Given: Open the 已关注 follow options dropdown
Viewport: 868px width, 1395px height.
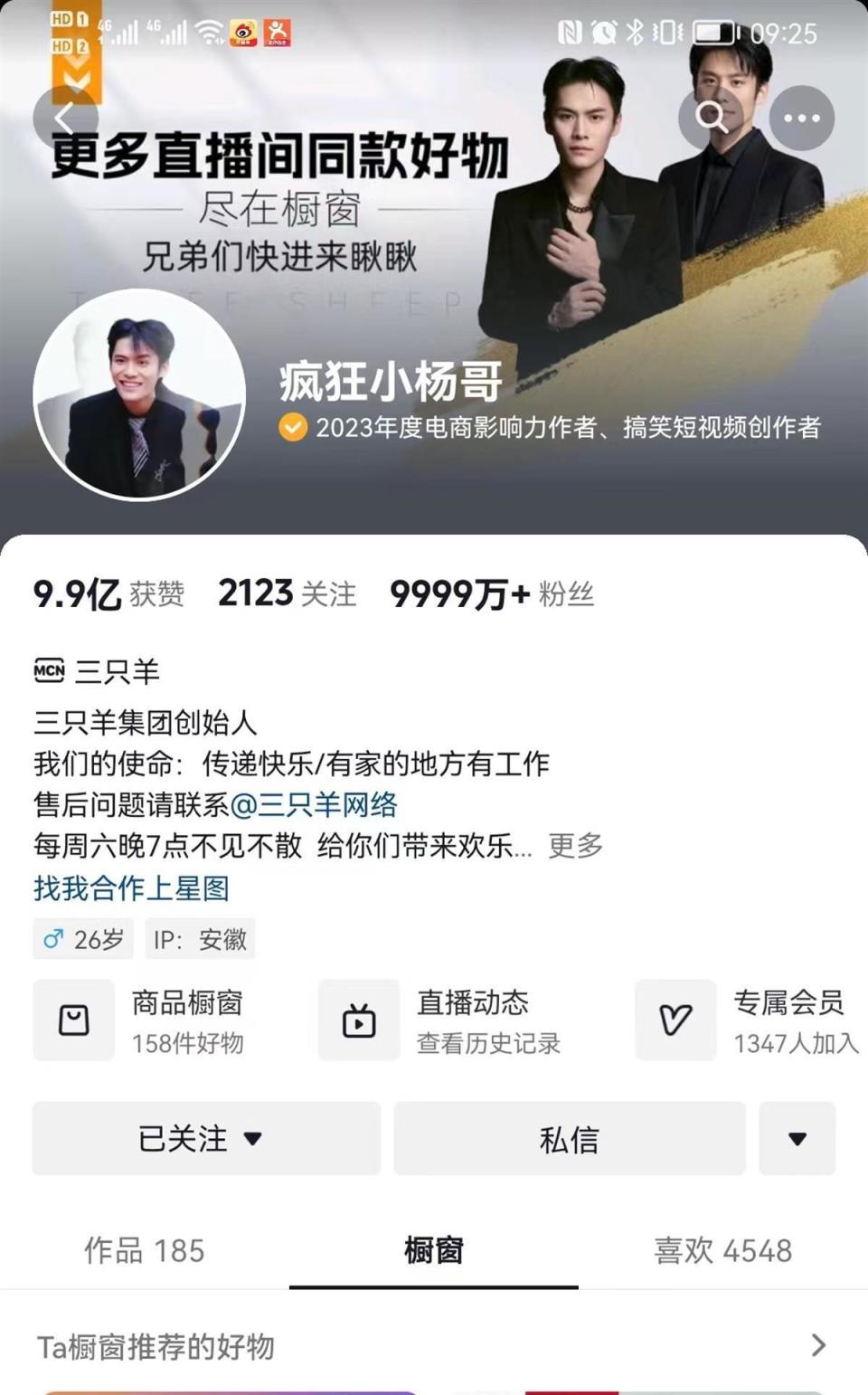Looking at the screenshot, I should coord(206,1138).
